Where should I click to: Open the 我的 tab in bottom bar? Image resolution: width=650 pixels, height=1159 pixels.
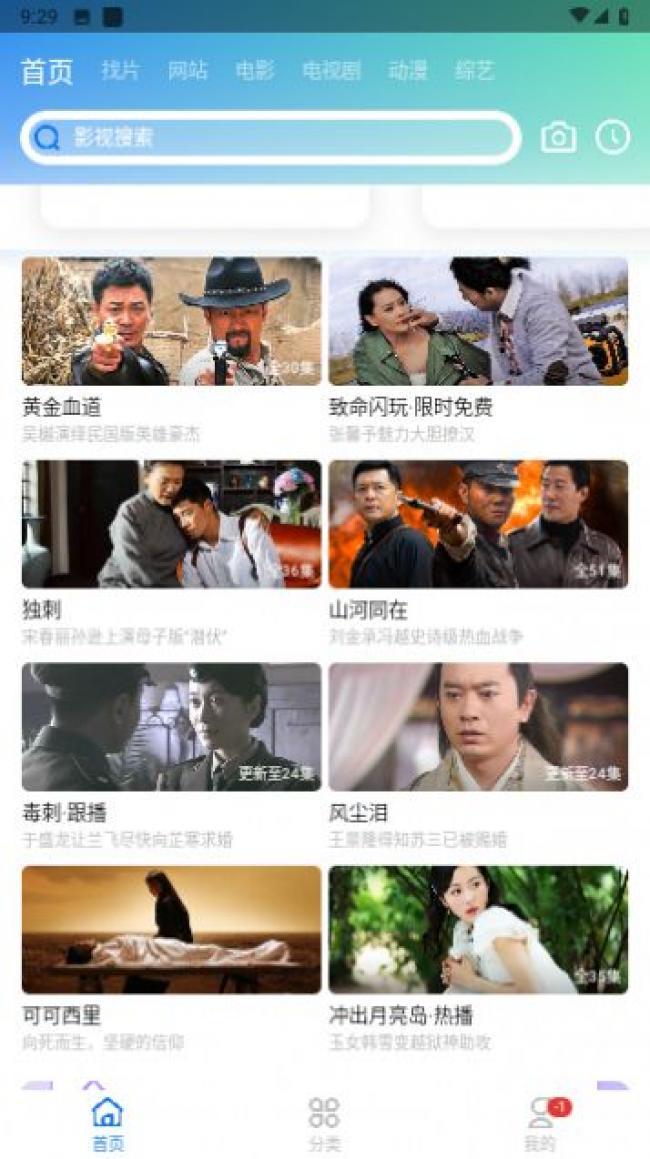pyautogui.click(x=541, y=1124)
